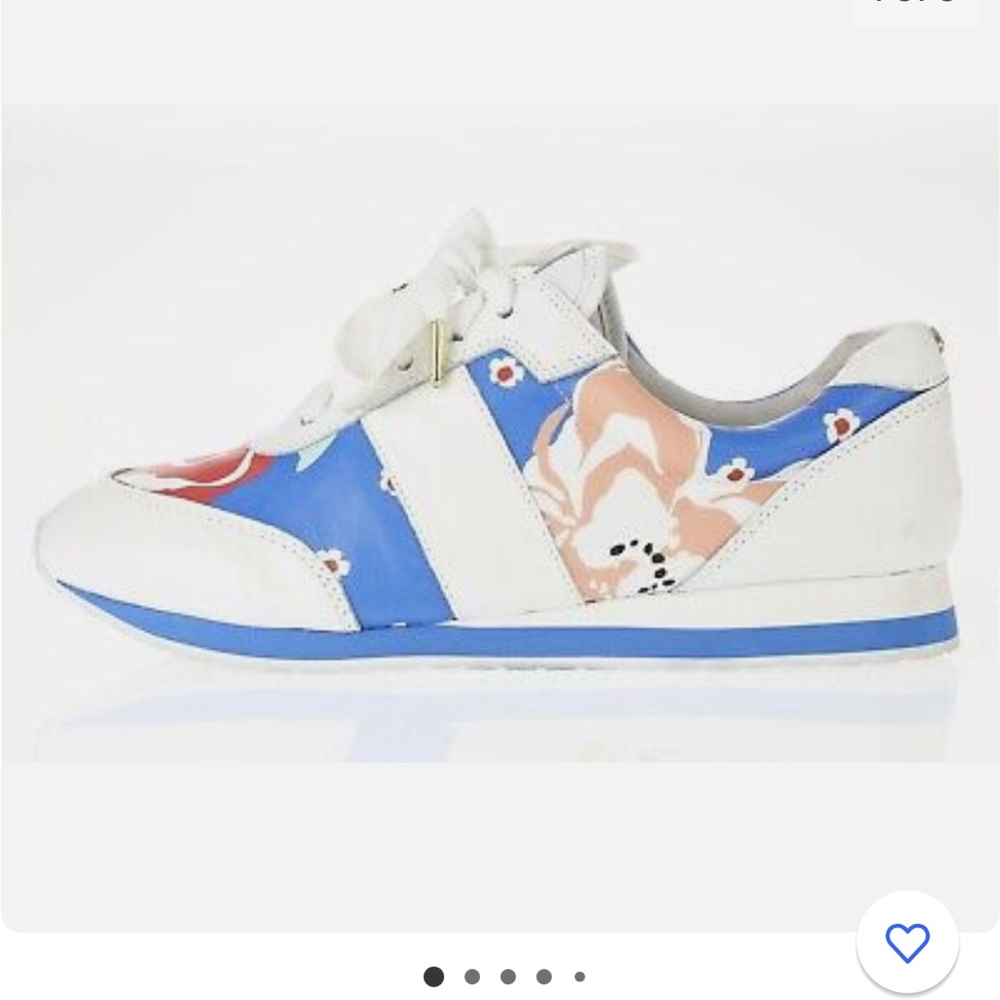Save this sneaker with the heart icon
Screen dimensions: 1000x1000
[907, 943]
